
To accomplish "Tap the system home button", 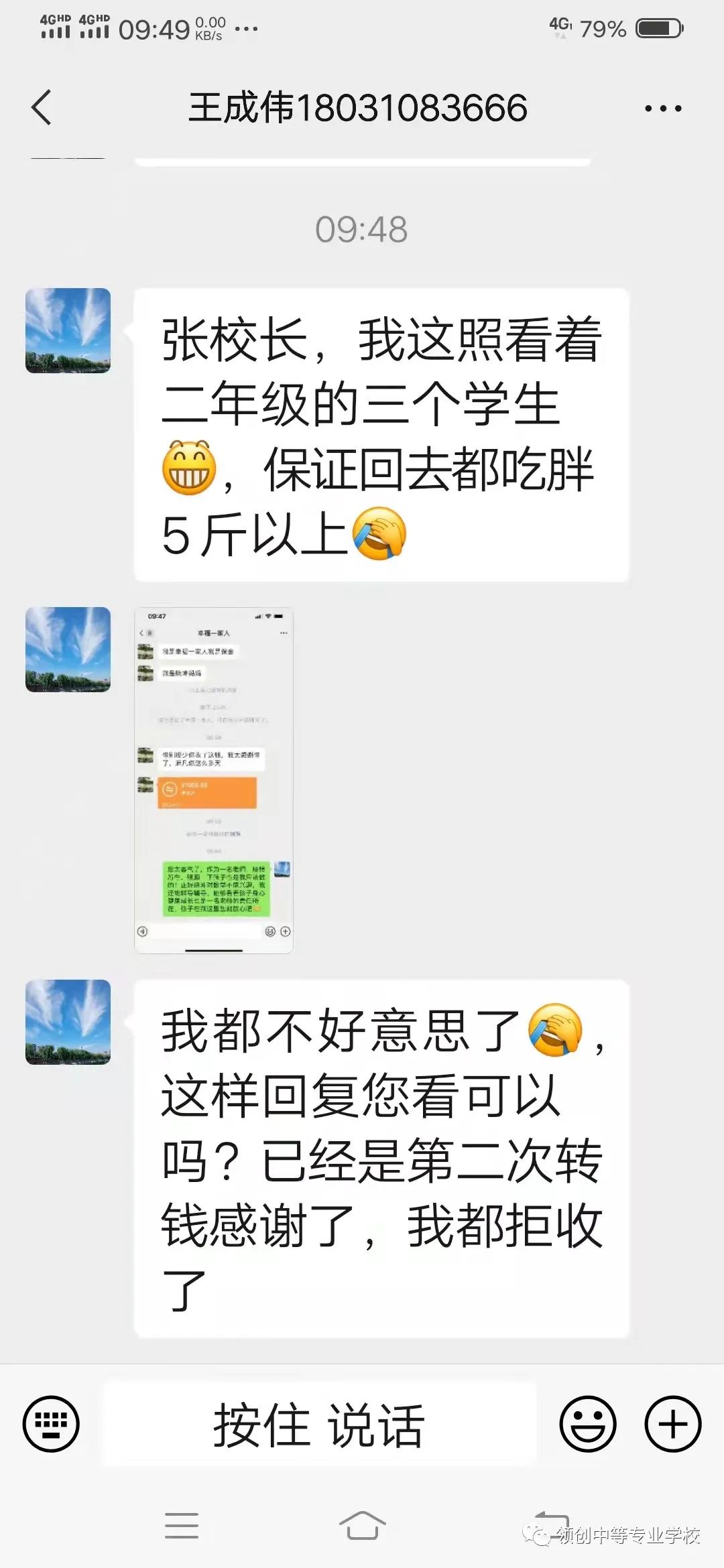I will point(362,1525).
